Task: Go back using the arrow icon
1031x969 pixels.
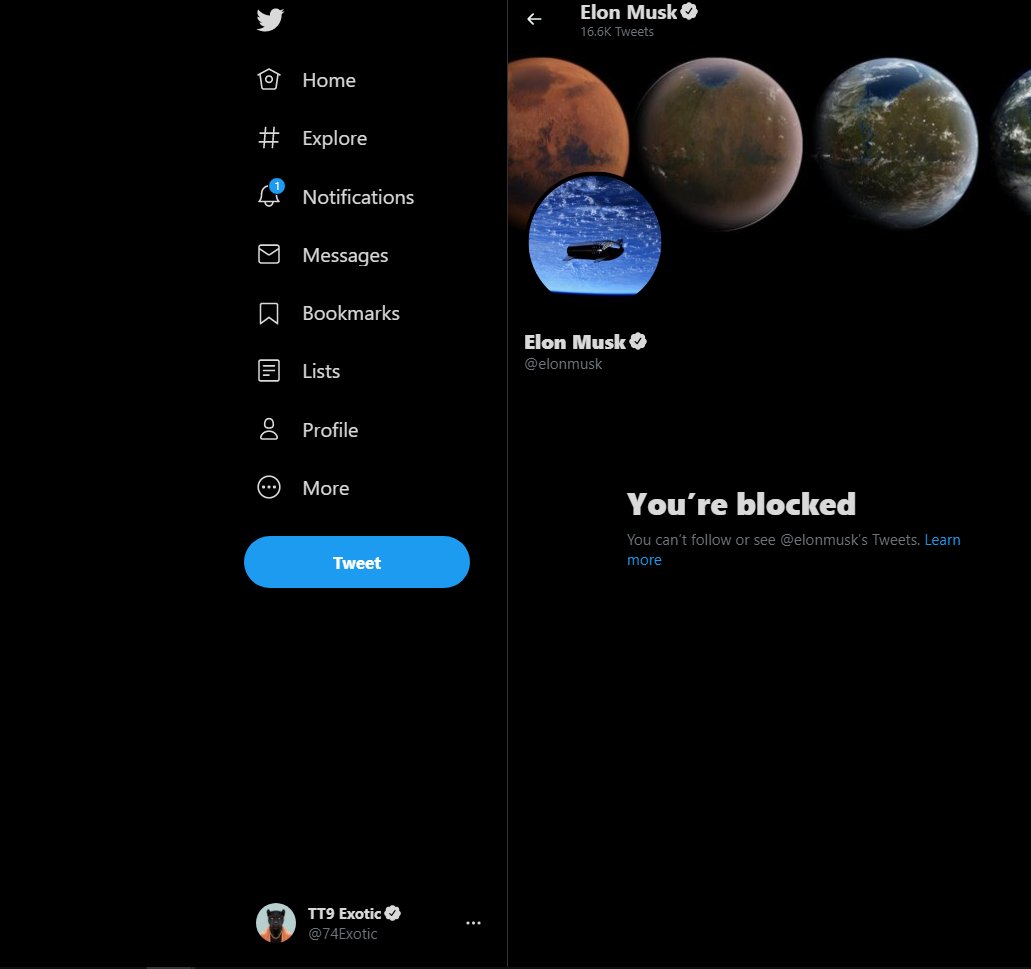Action: [534, 19]
